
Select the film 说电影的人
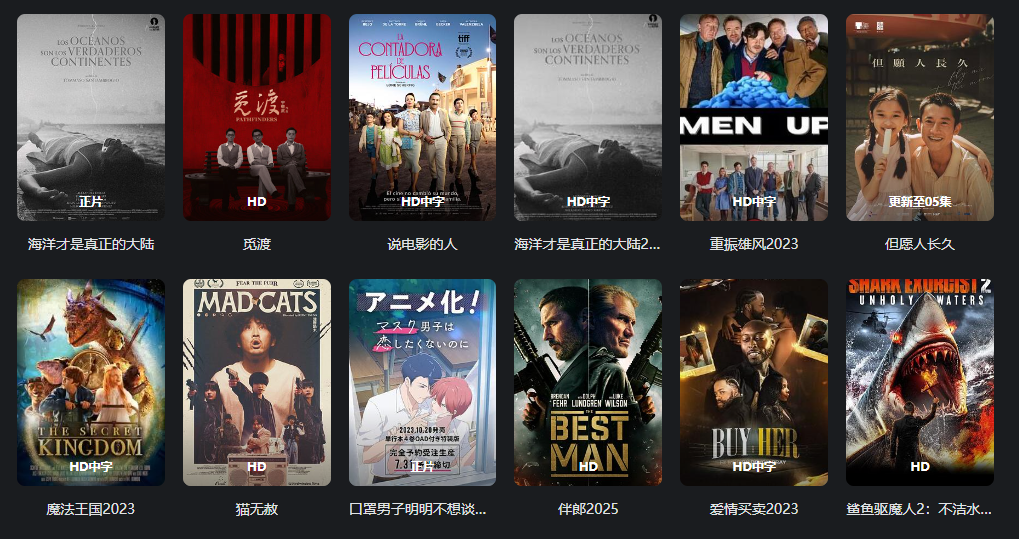pos(422,117)
